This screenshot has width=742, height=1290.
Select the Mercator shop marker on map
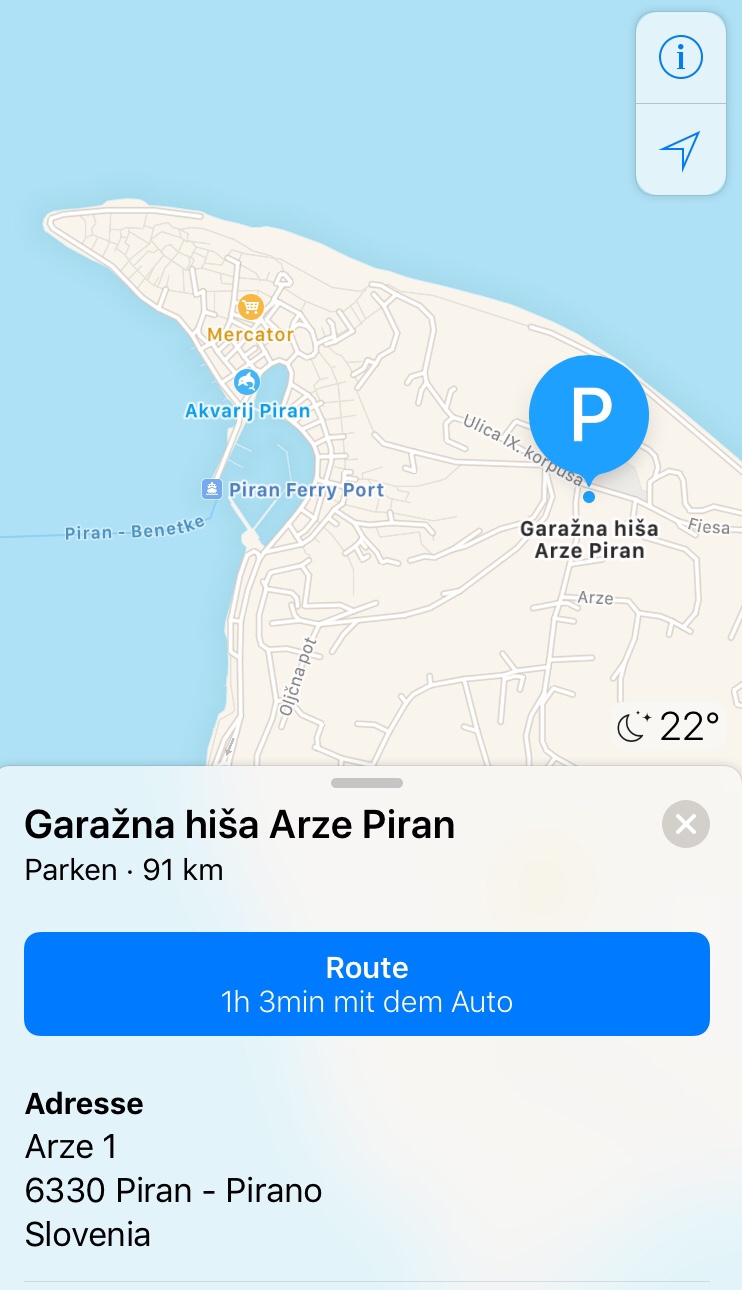(250, 307)
